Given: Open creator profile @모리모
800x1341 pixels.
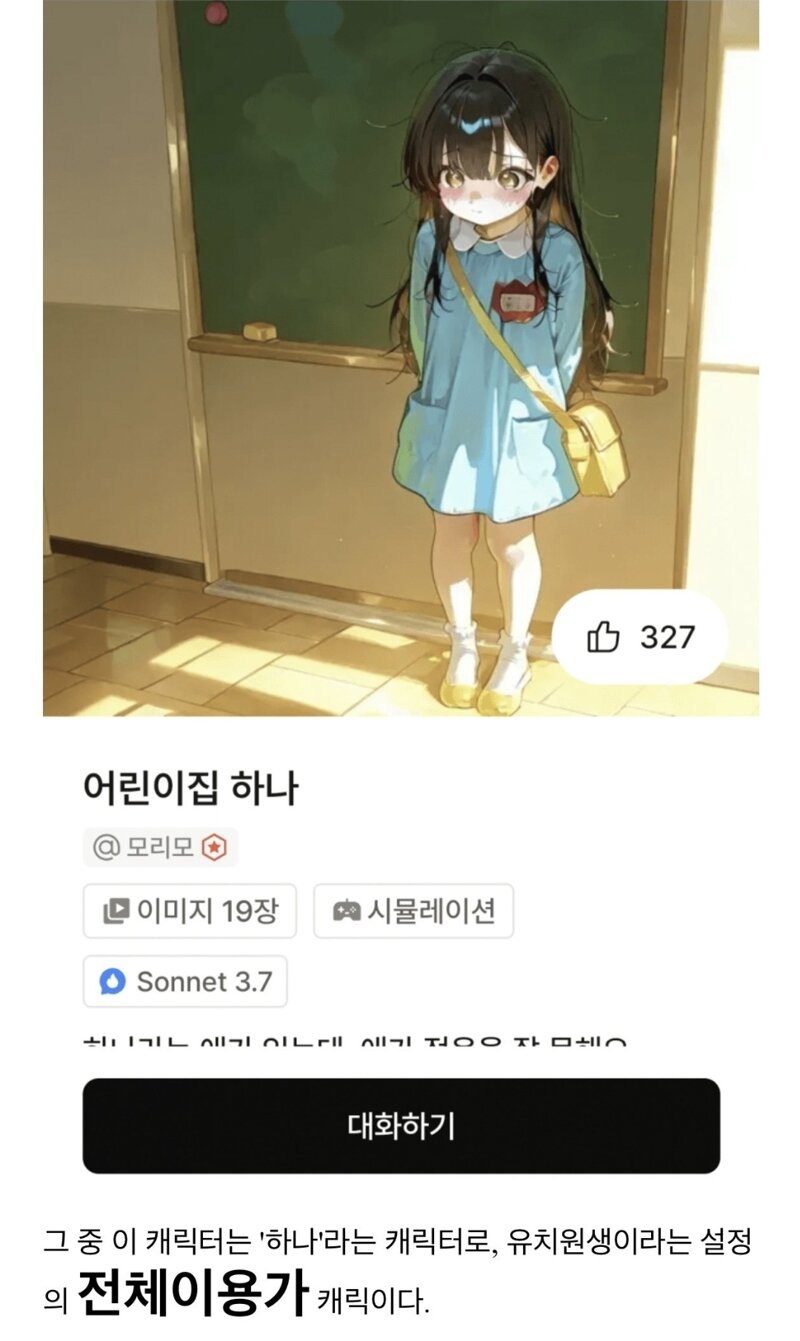Looking at the screenshot, I should 160,847.
